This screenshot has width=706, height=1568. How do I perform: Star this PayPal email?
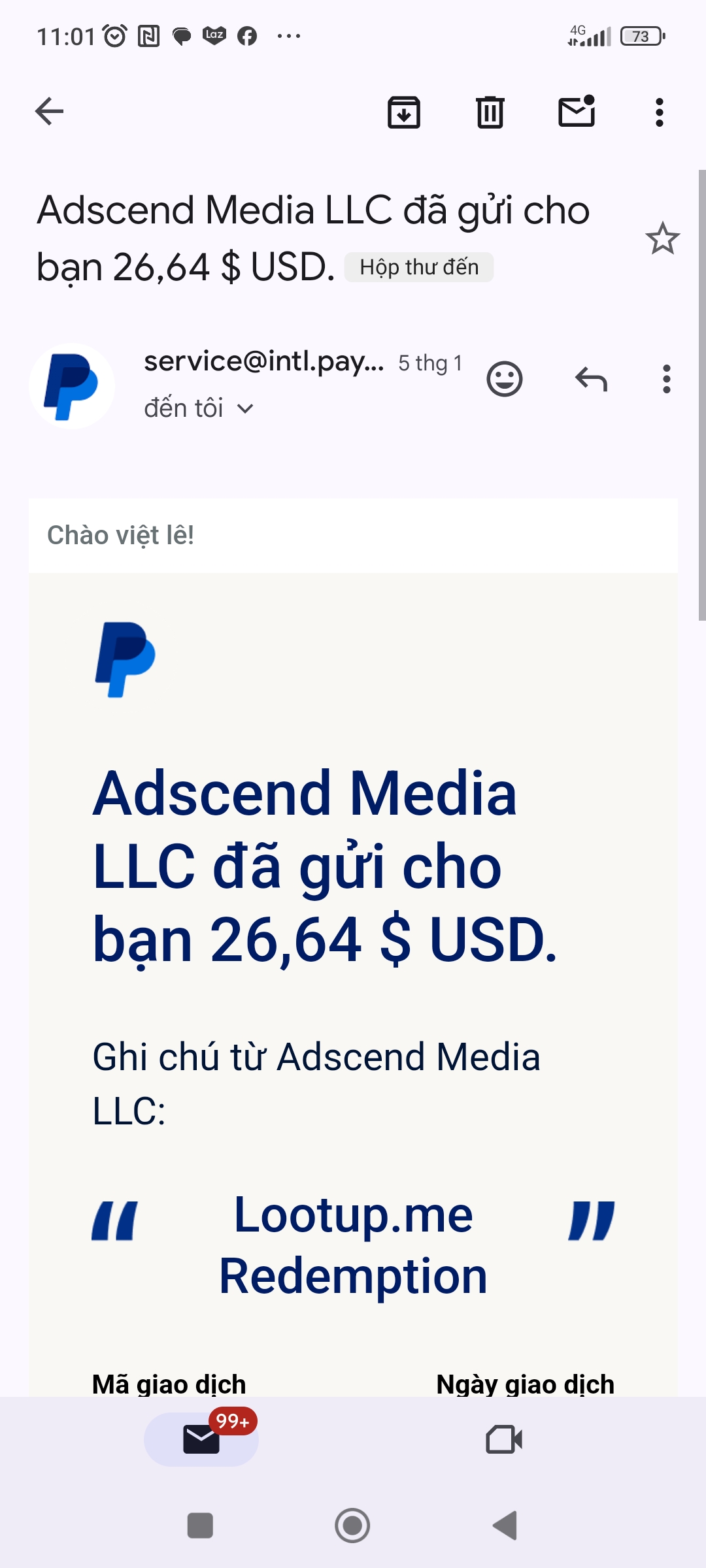point(662,239)
